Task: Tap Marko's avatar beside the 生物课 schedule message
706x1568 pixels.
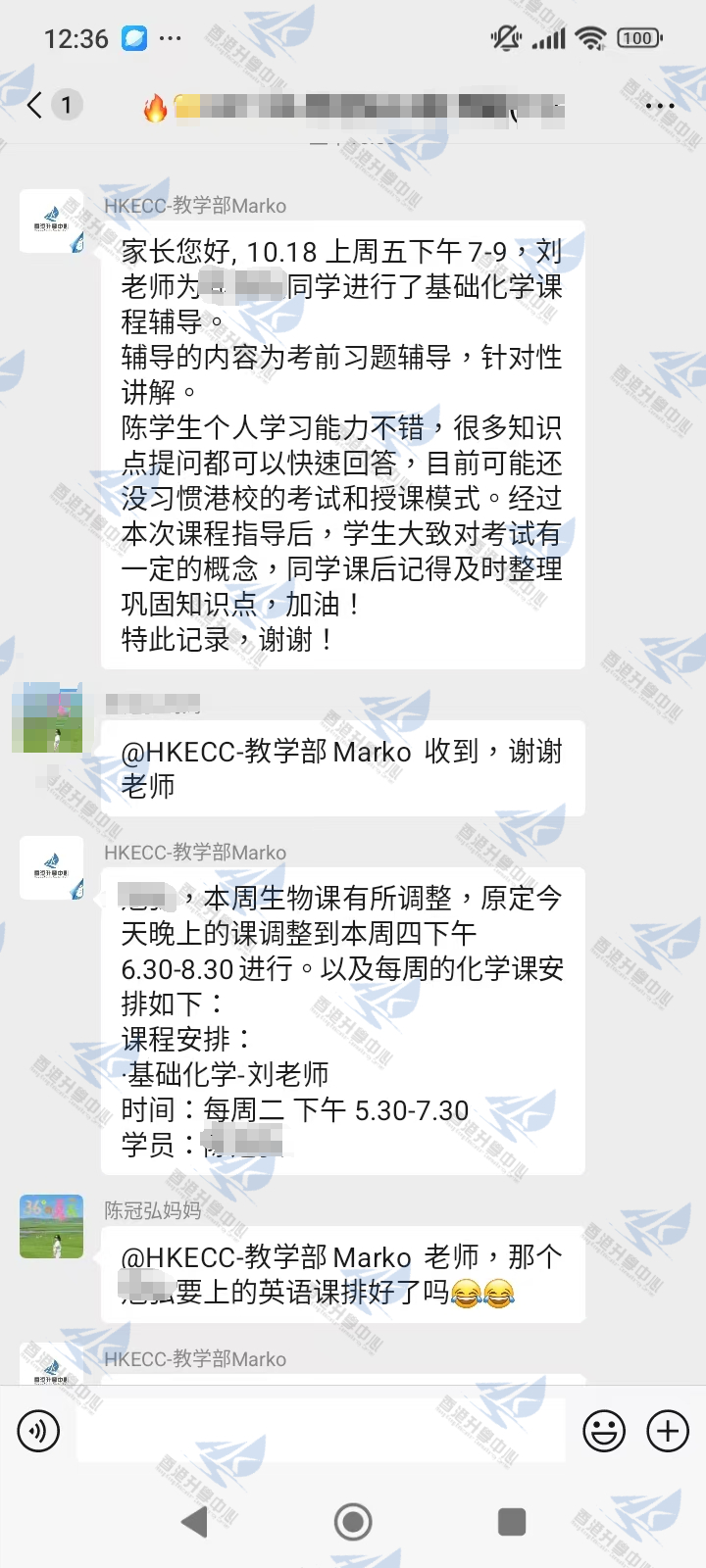Action: pyautogui.click(x=51, y=868)
